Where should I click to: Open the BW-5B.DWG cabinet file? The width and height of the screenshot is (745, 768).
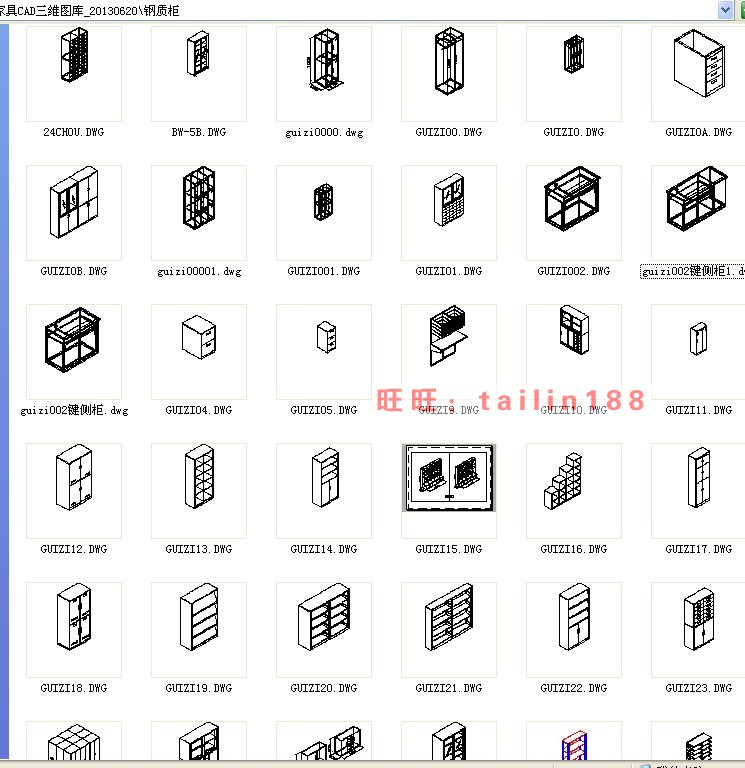[x=199, y=73]
